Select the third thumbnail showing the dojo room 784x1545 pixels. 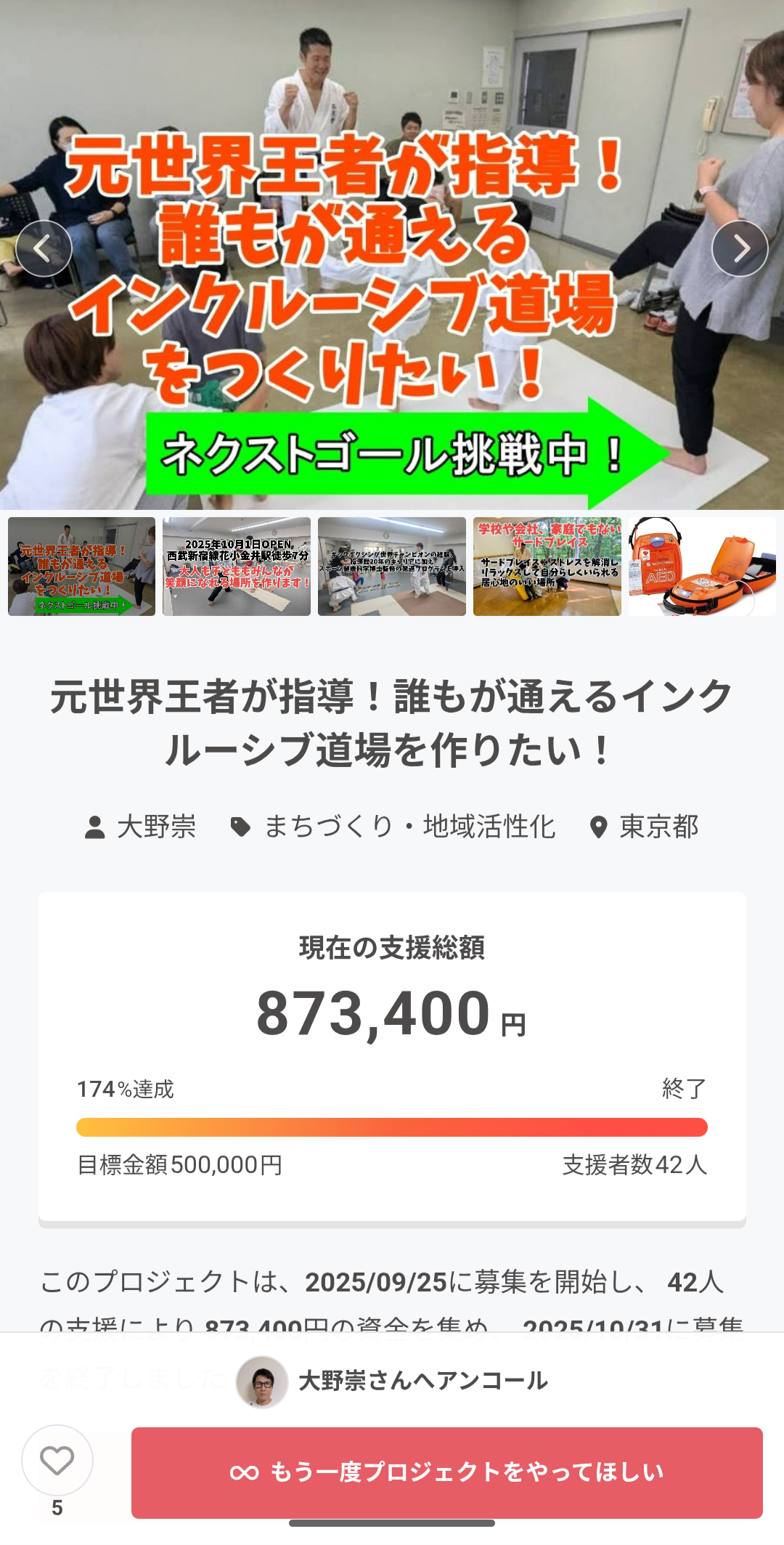pos(392,567)
